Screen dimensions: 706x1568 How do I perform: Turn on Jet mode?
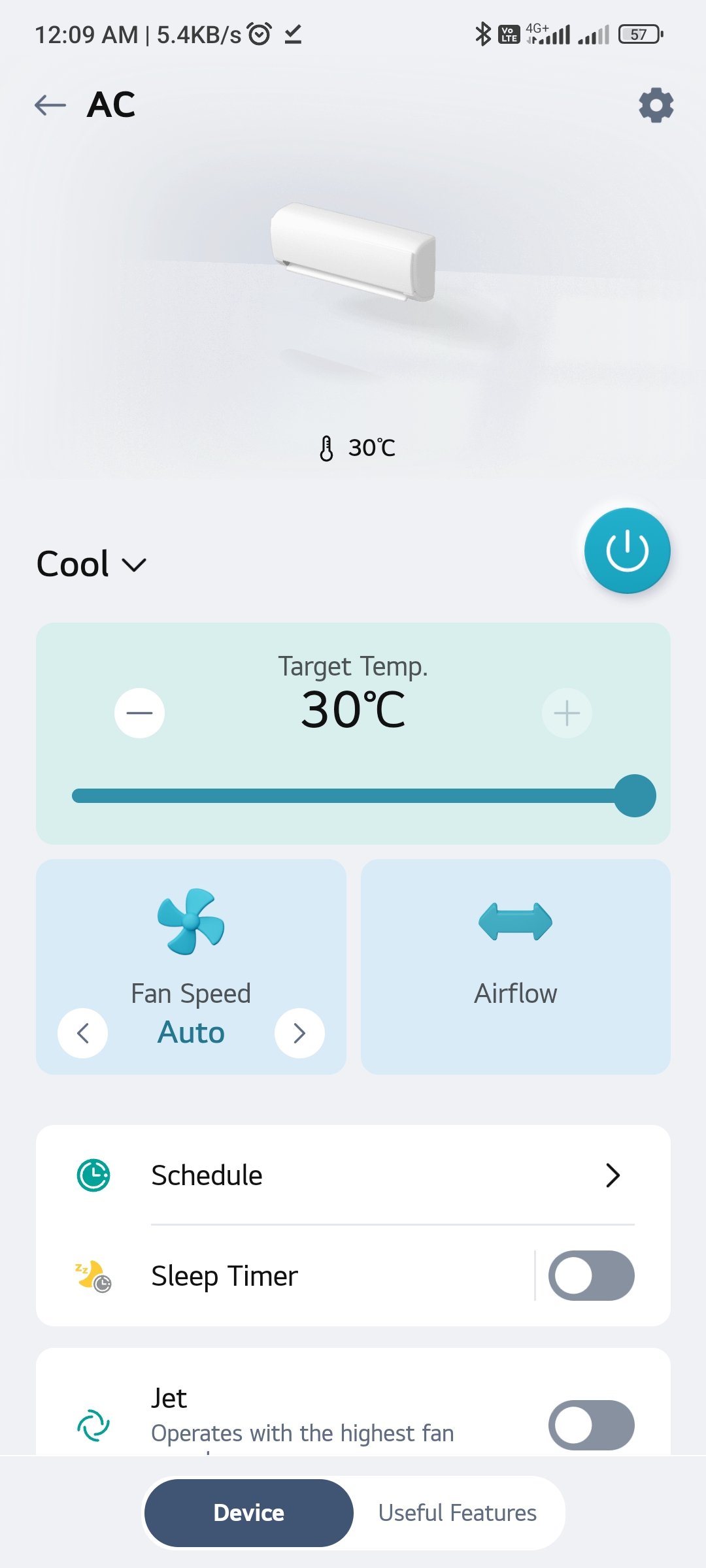[591, 1425]
